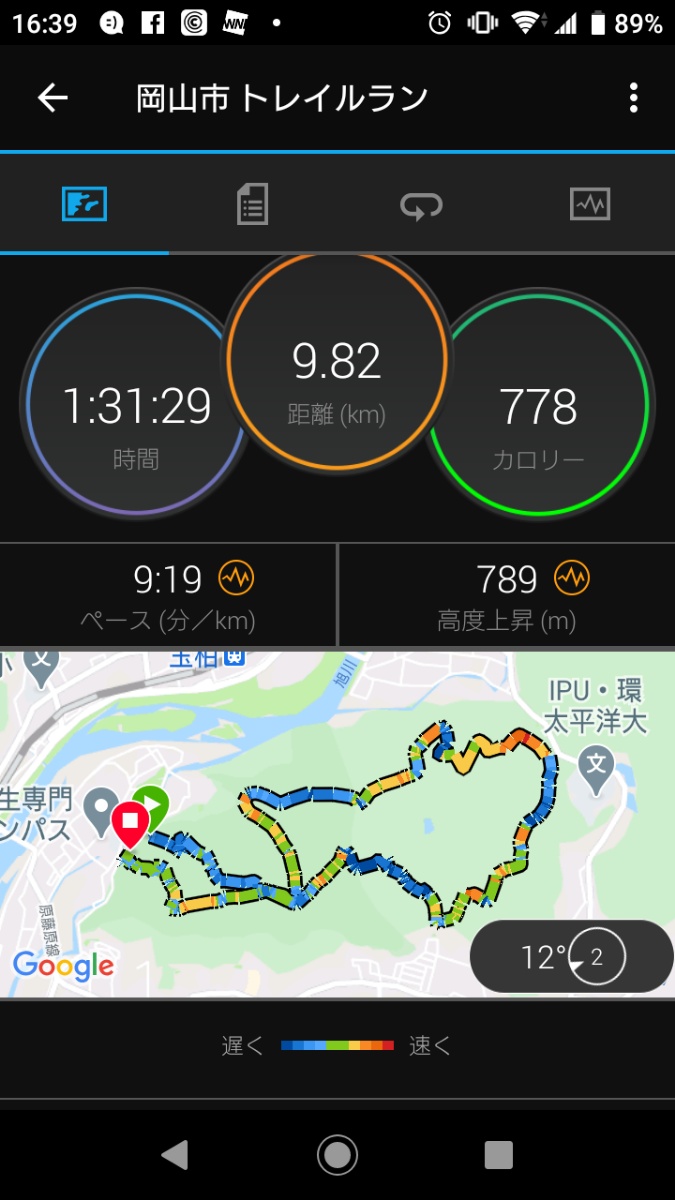This screenshot has width=675, height=1200.
Task: Open the elevation graph icon beside 789
Action: coord(573,577)
